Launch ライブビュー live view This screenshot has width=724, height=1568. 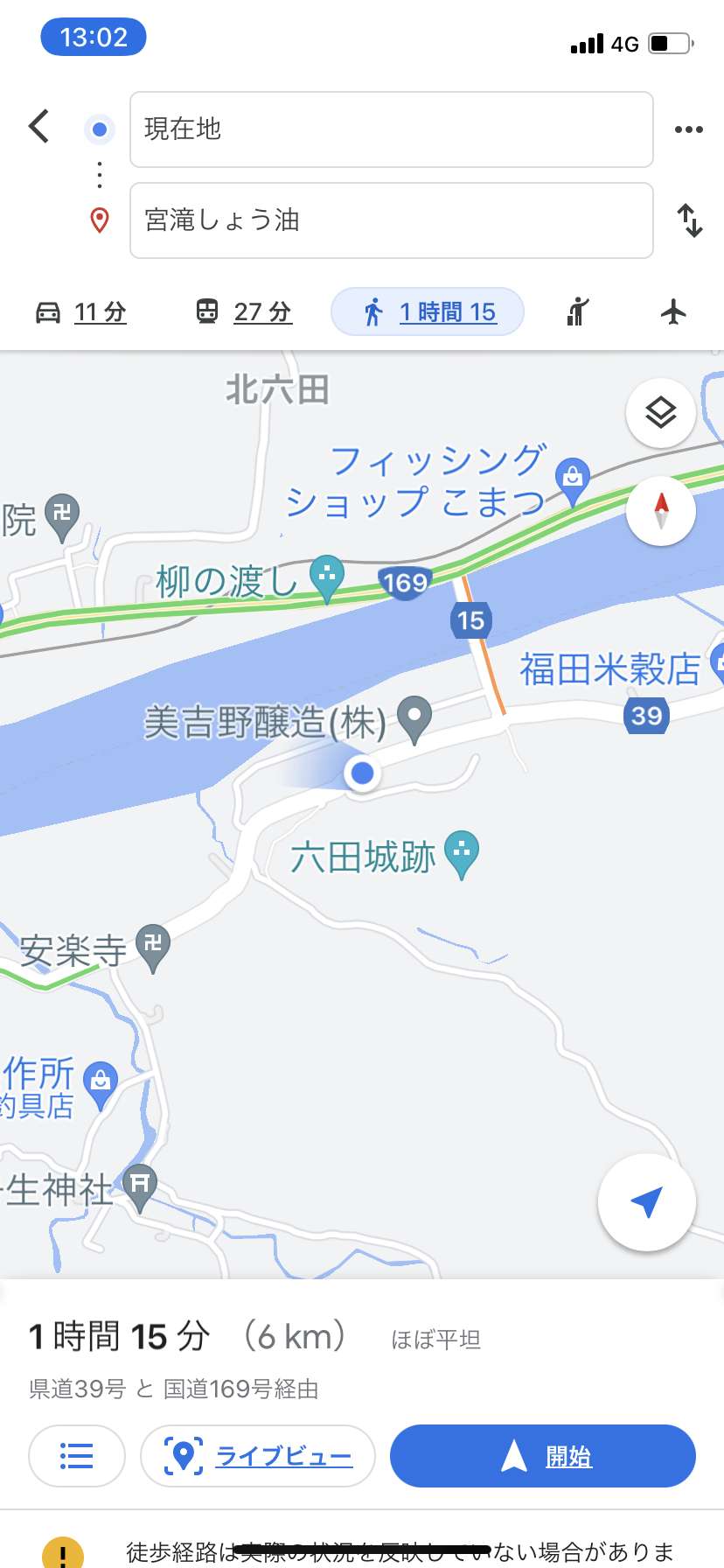tap(258, 1456)
